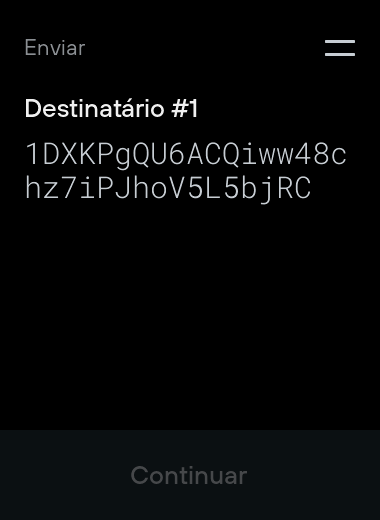Tap the Continuar button
Viewport: 380px width, 520px height.
(x=190, y=475)
